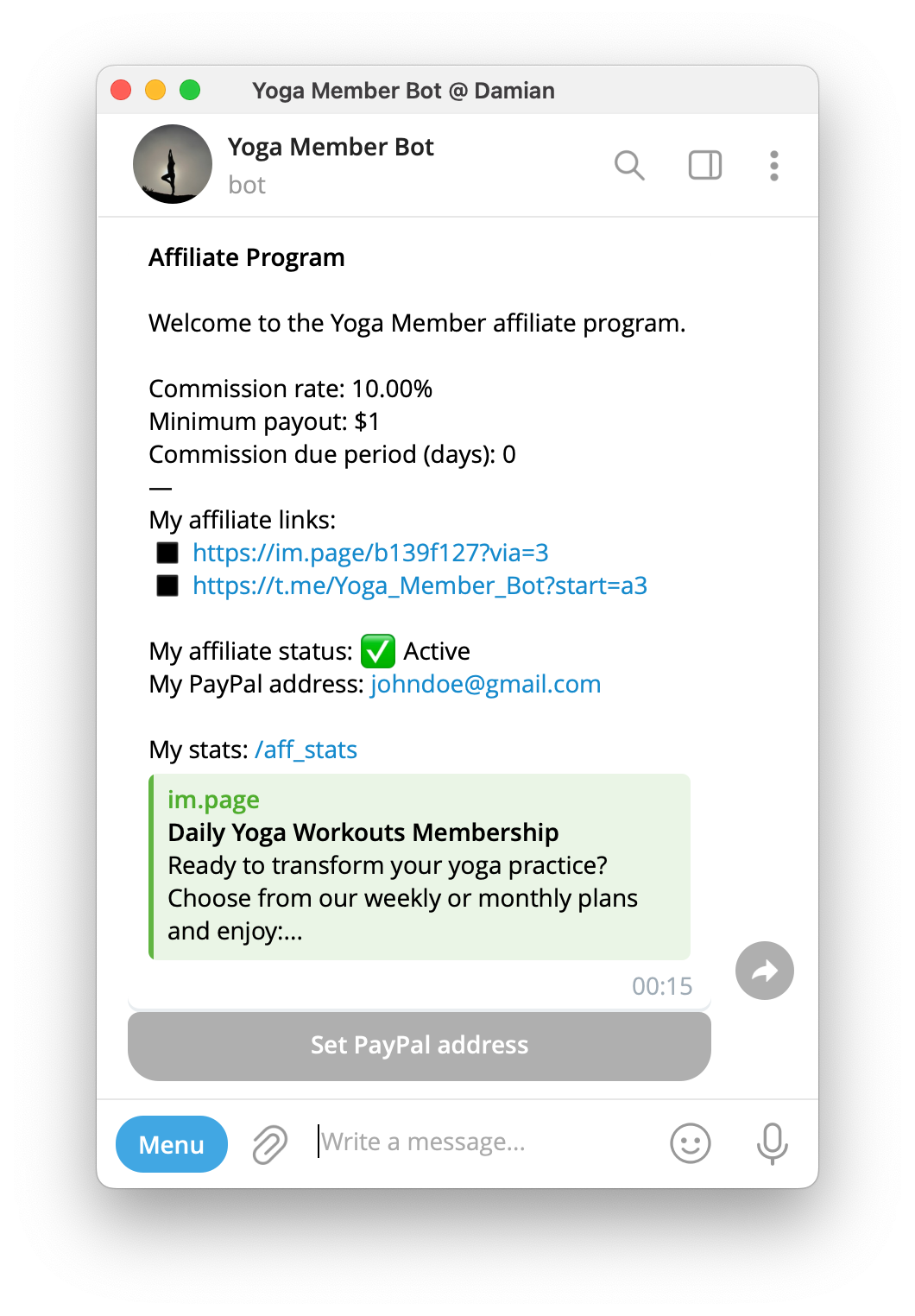Attach a file with the paperclip

pos(270,1144)
